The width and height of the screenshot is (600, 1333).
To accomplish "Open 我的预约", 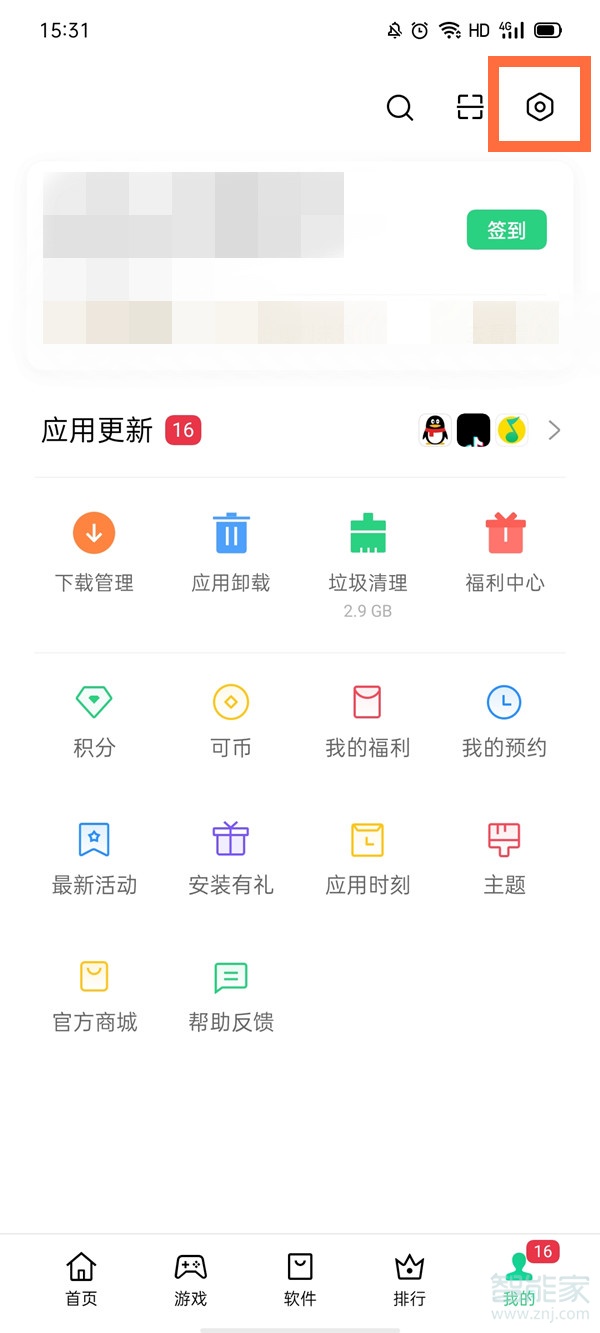I will pyautogui.click(x=505, y=720).
